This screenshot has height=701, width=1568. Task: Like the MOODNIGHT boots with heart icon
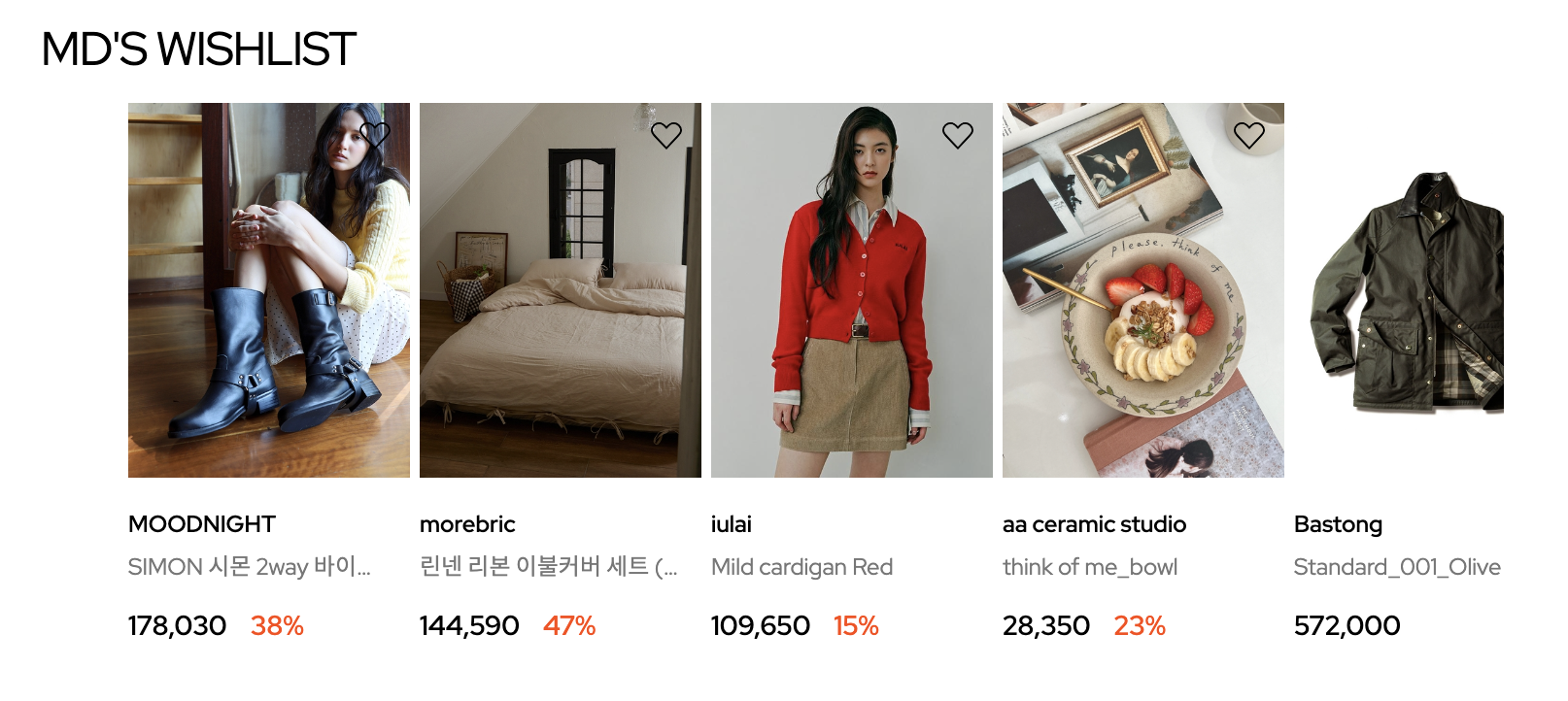click(375, 135)
